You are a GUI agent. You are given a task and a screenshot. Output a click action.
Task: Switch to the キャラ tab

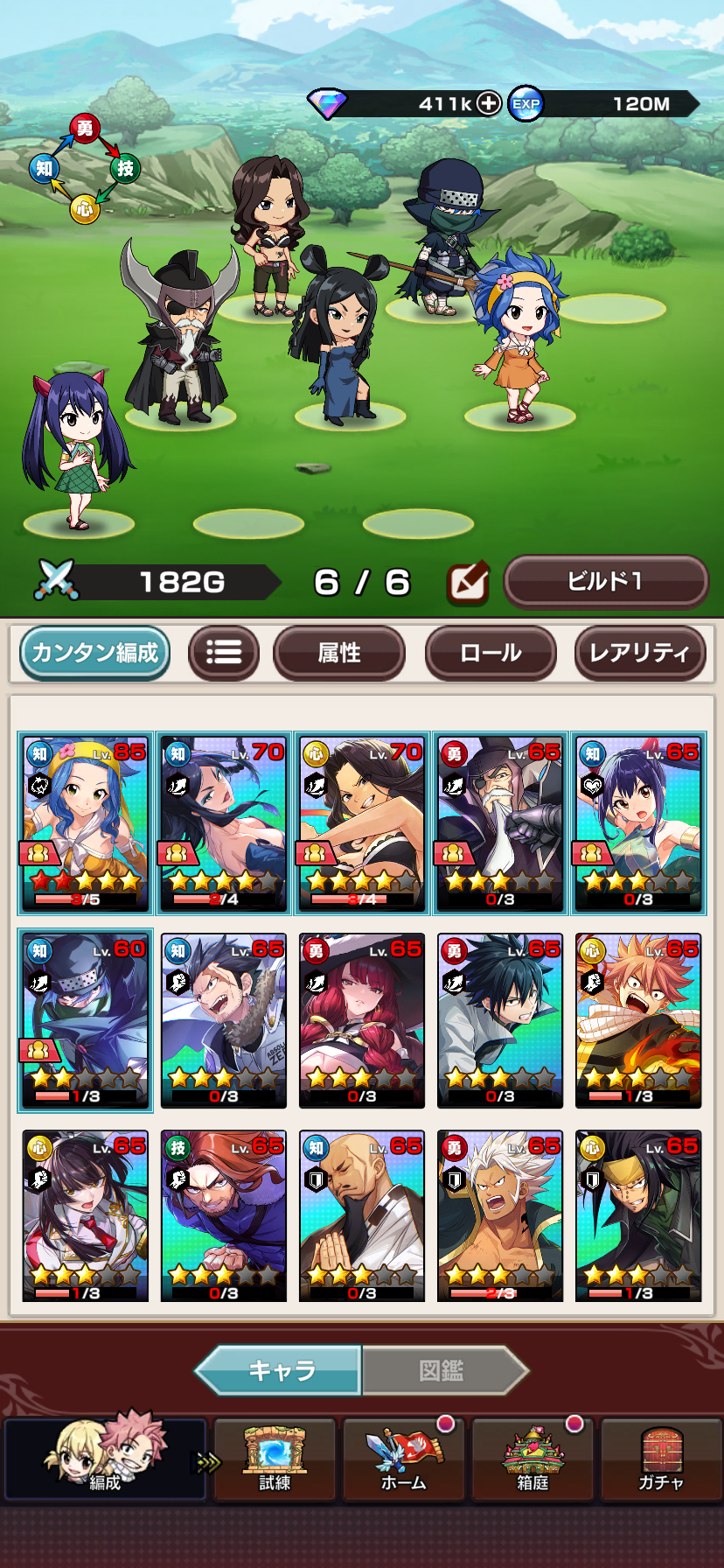[280, 1370]
